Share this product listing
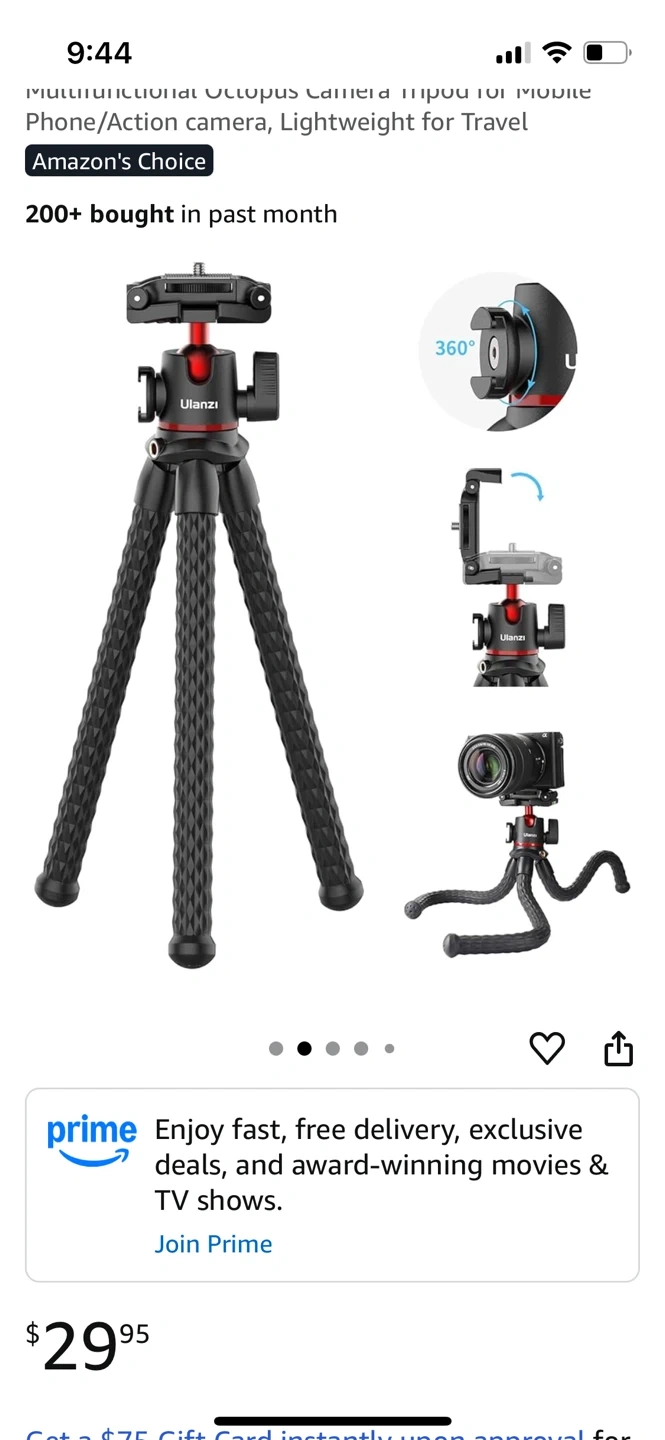This screenshot has width=665, height=1440. click(x=619, y=1048)
